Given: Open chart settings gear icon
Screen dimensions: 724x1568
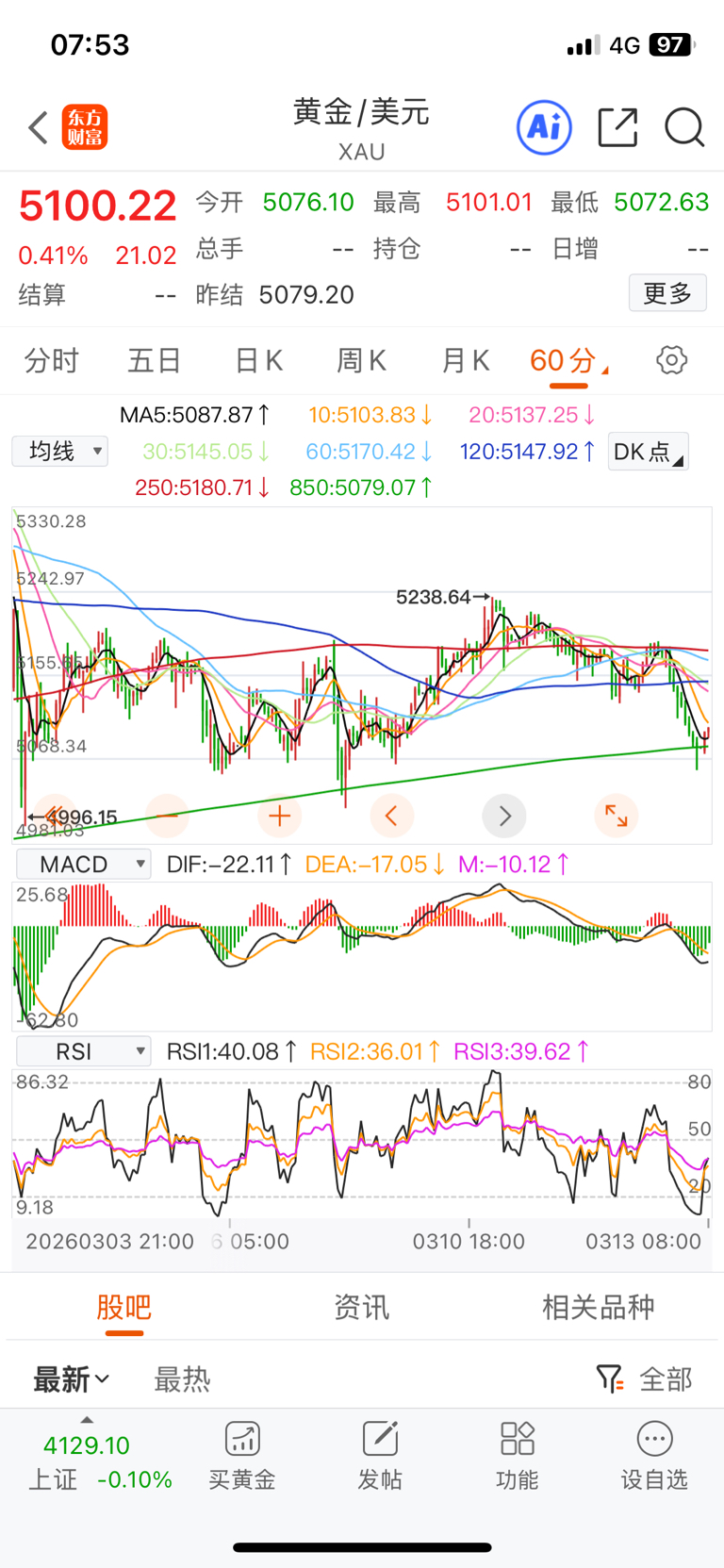Looking at the screenshot, I should [x=671, y=360].
